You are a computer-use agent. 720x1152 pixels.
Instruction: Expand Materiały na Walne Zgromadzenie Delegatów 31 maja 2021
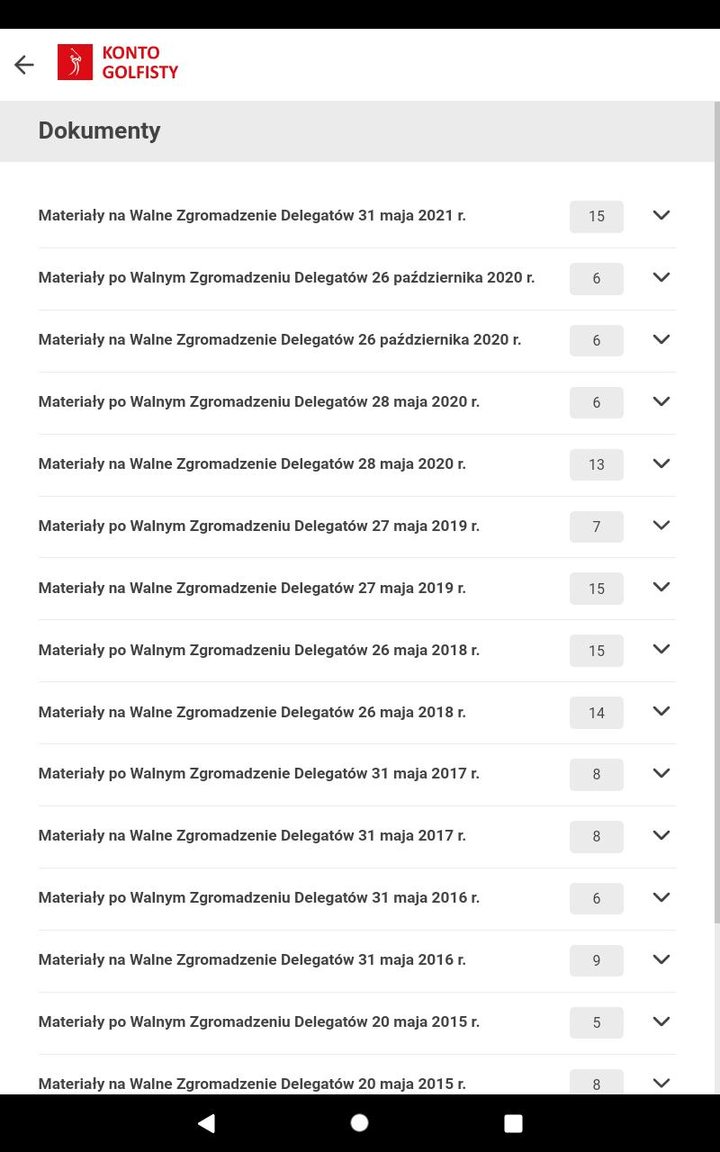pyautogui.click(x=660, y=216)
